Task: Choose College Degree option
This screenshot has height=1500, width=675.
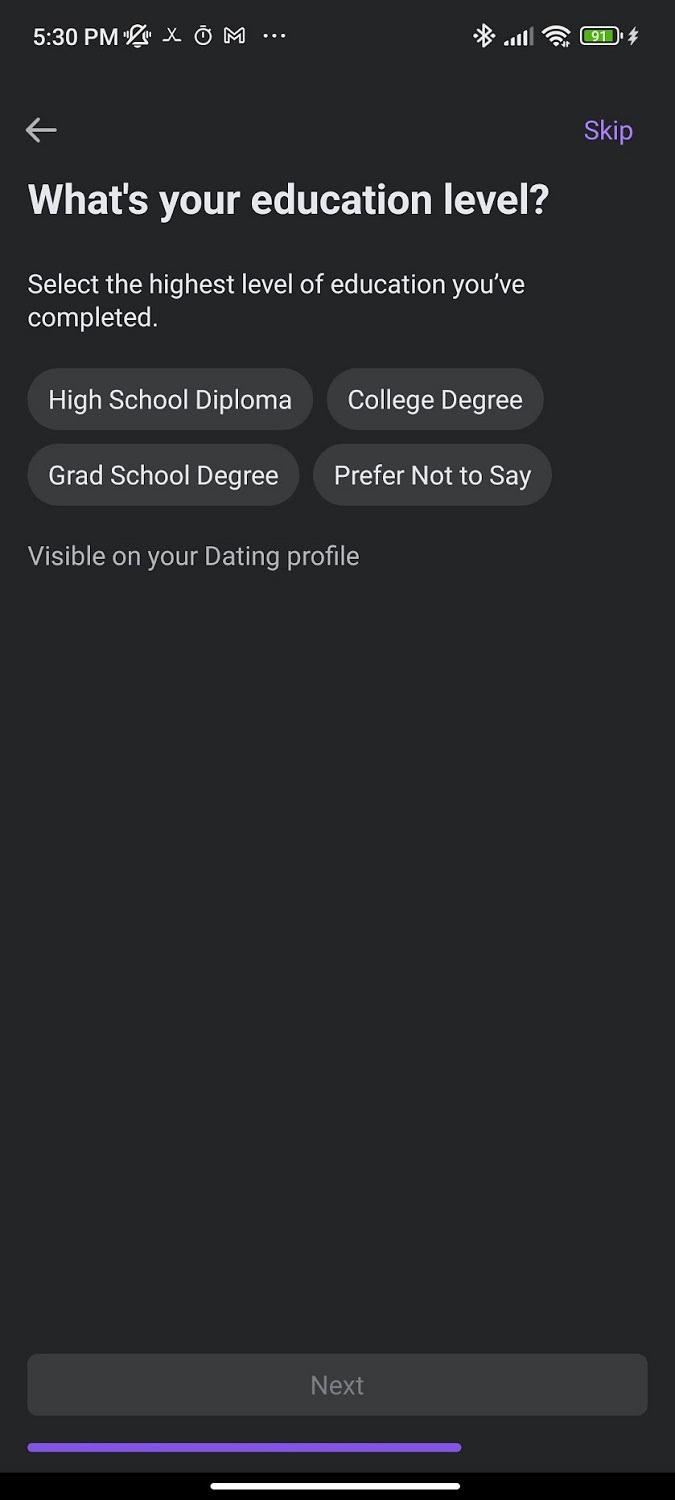Action: point(435,400)
